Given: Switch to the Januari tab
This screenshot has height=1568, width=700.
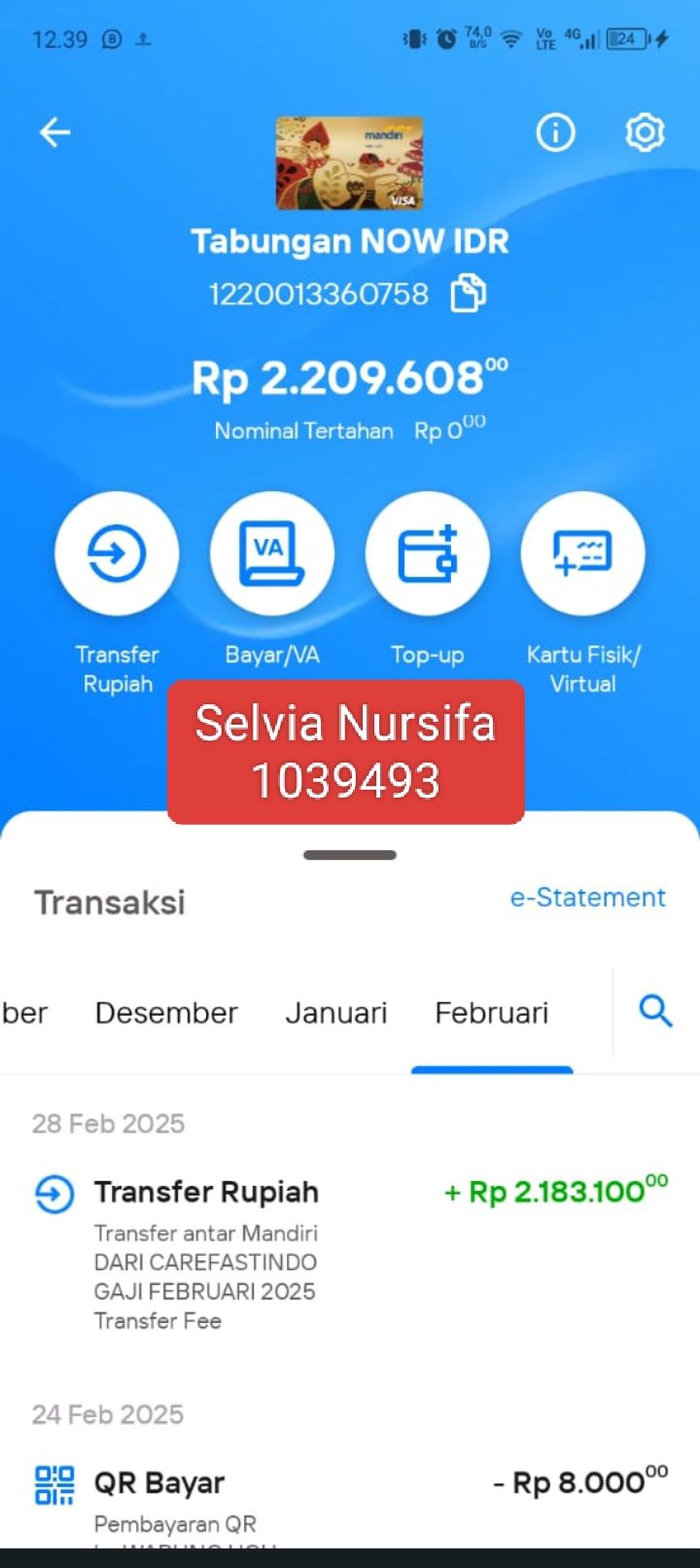Looking at the screenshot, I should pyautogui.click(x=336, y=1013).
